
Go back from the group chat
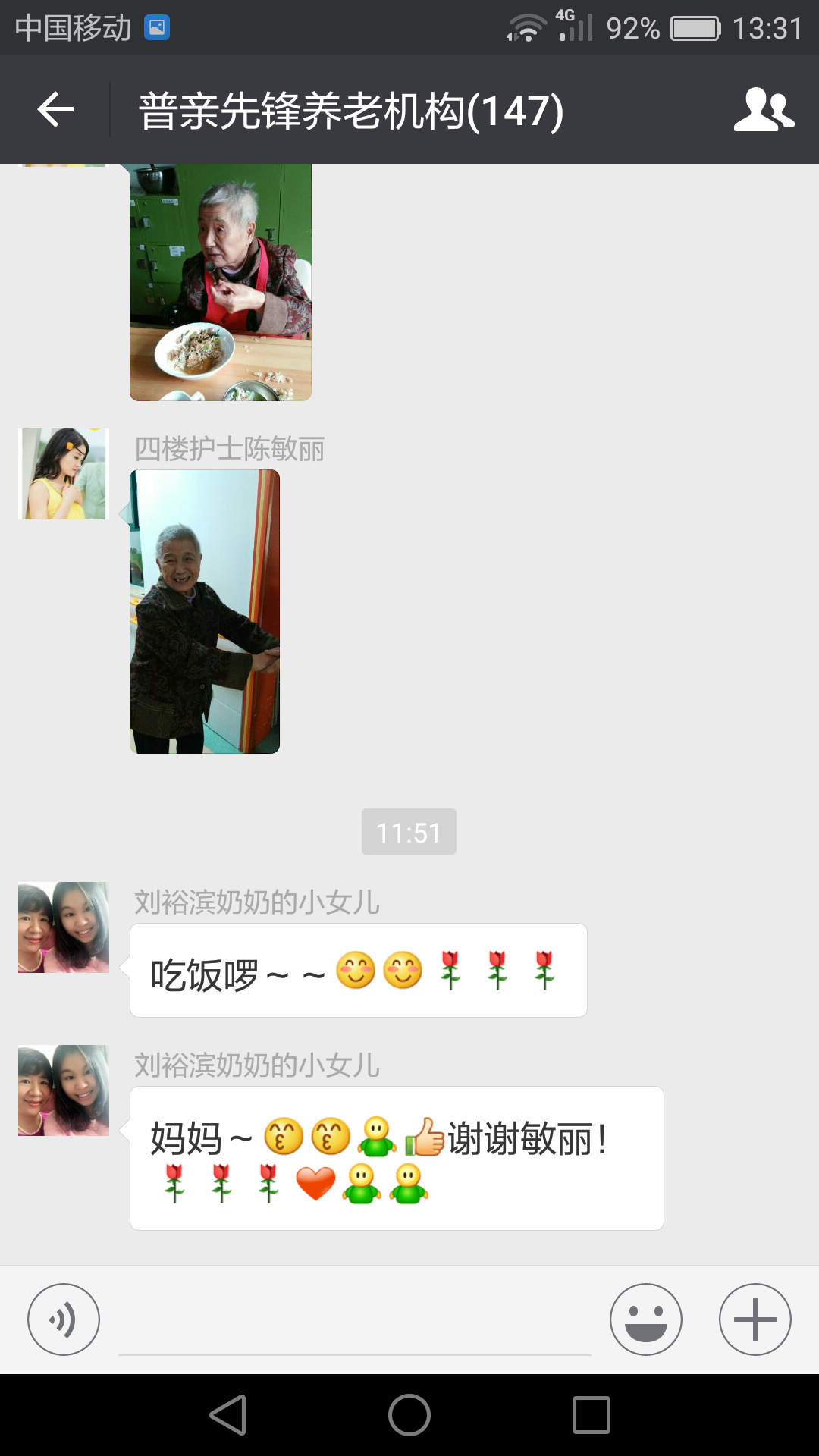(x=55, y=110)
